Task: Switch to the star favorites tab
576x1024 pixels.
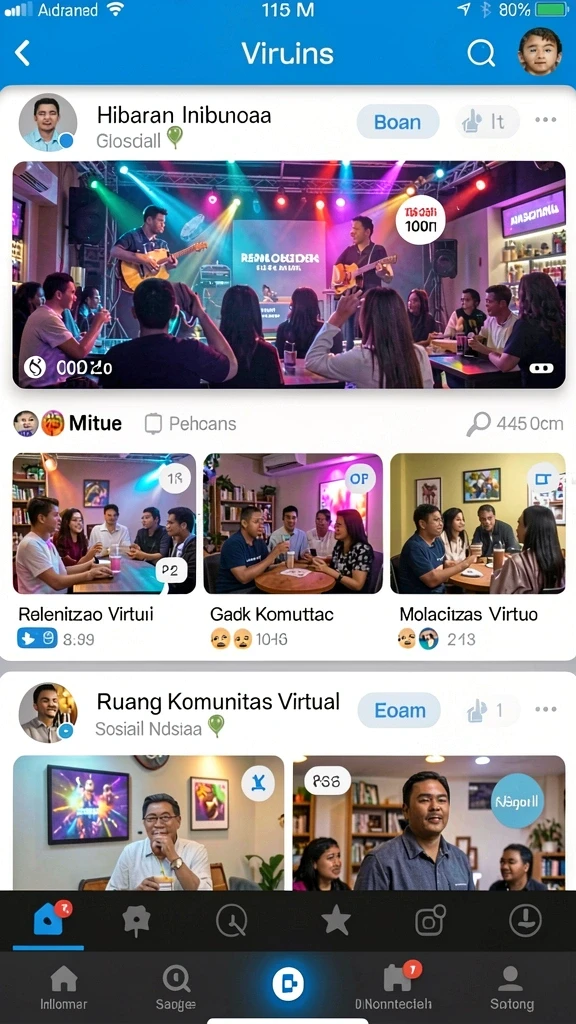Action: [336, 921]
